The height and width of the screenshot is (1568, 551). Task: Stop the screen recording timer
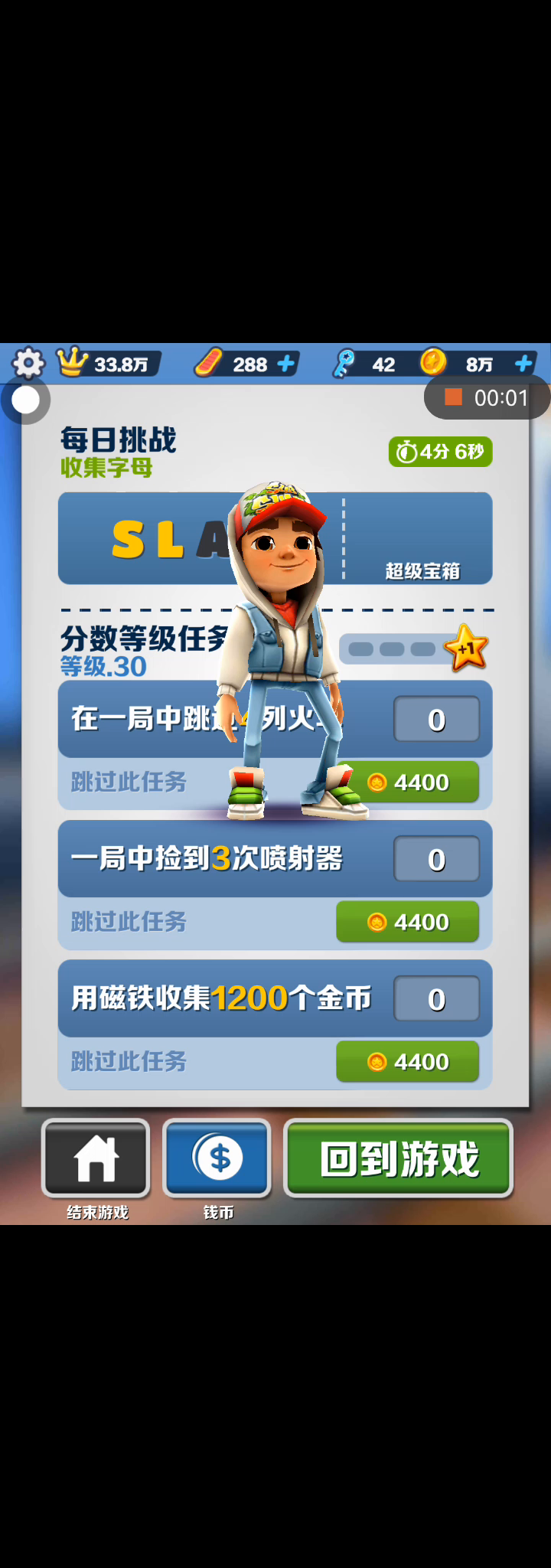454,397
